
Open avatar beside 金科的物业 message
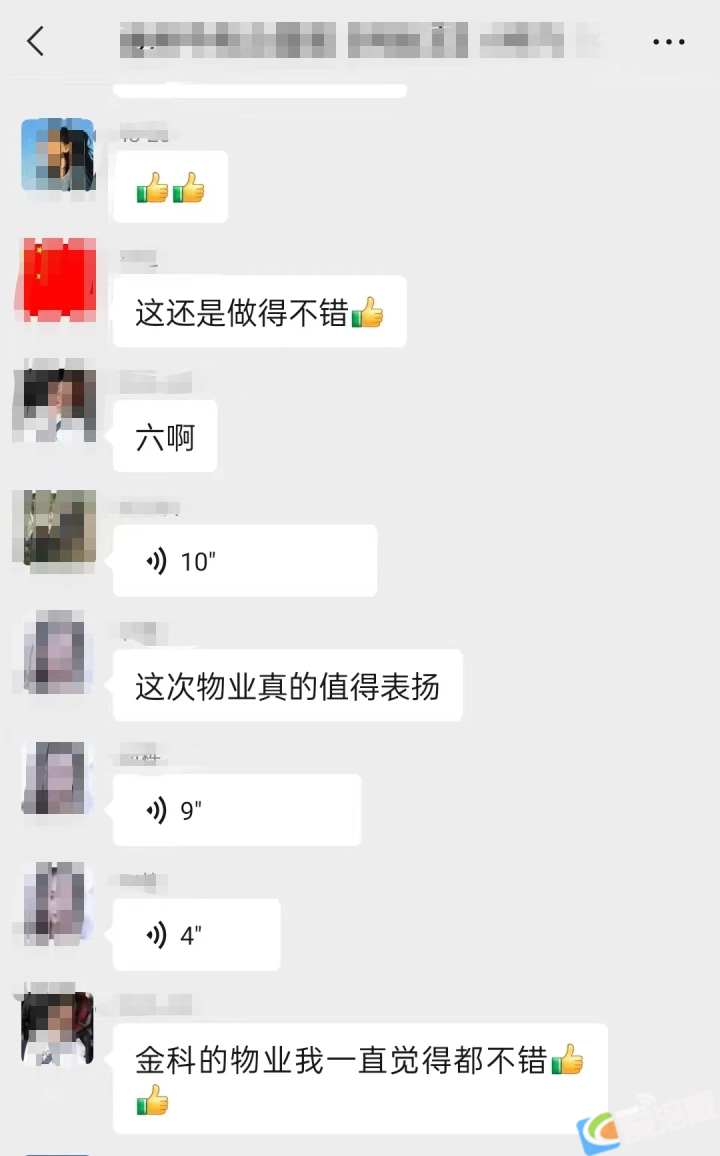click(58, 1027)
